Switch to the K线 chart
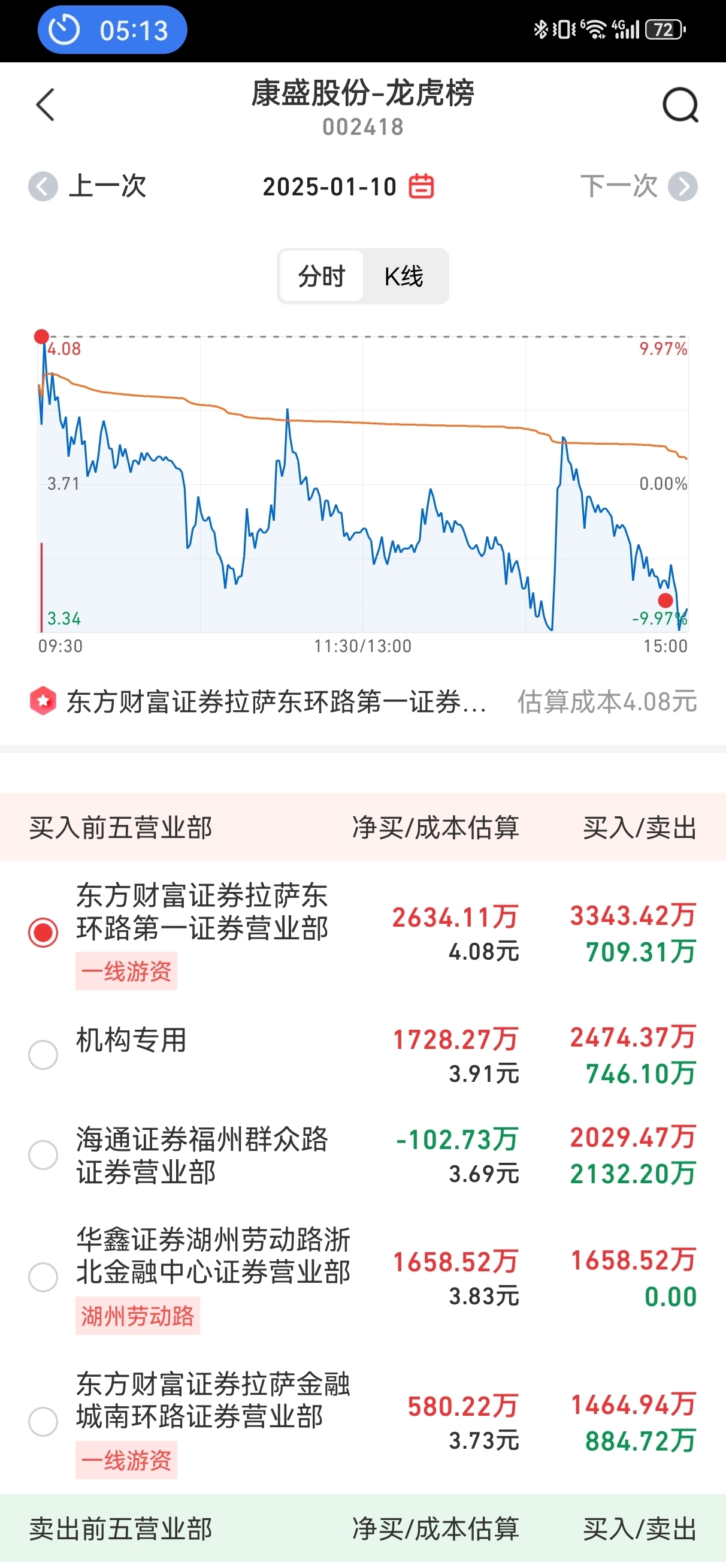Viewport: 726px width, 1568px height. point(404,276)
